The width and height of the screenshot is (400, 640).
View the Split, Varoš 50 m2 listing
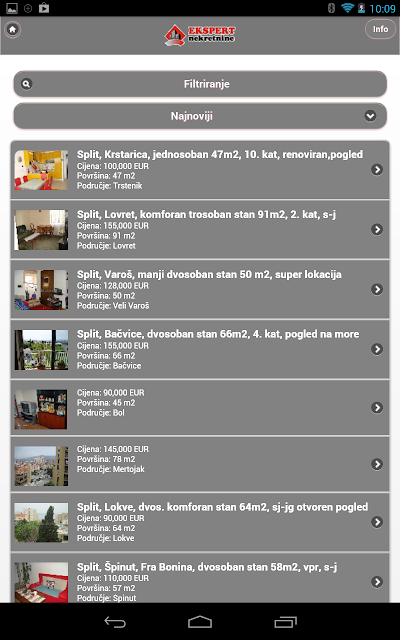coord(200,289)
